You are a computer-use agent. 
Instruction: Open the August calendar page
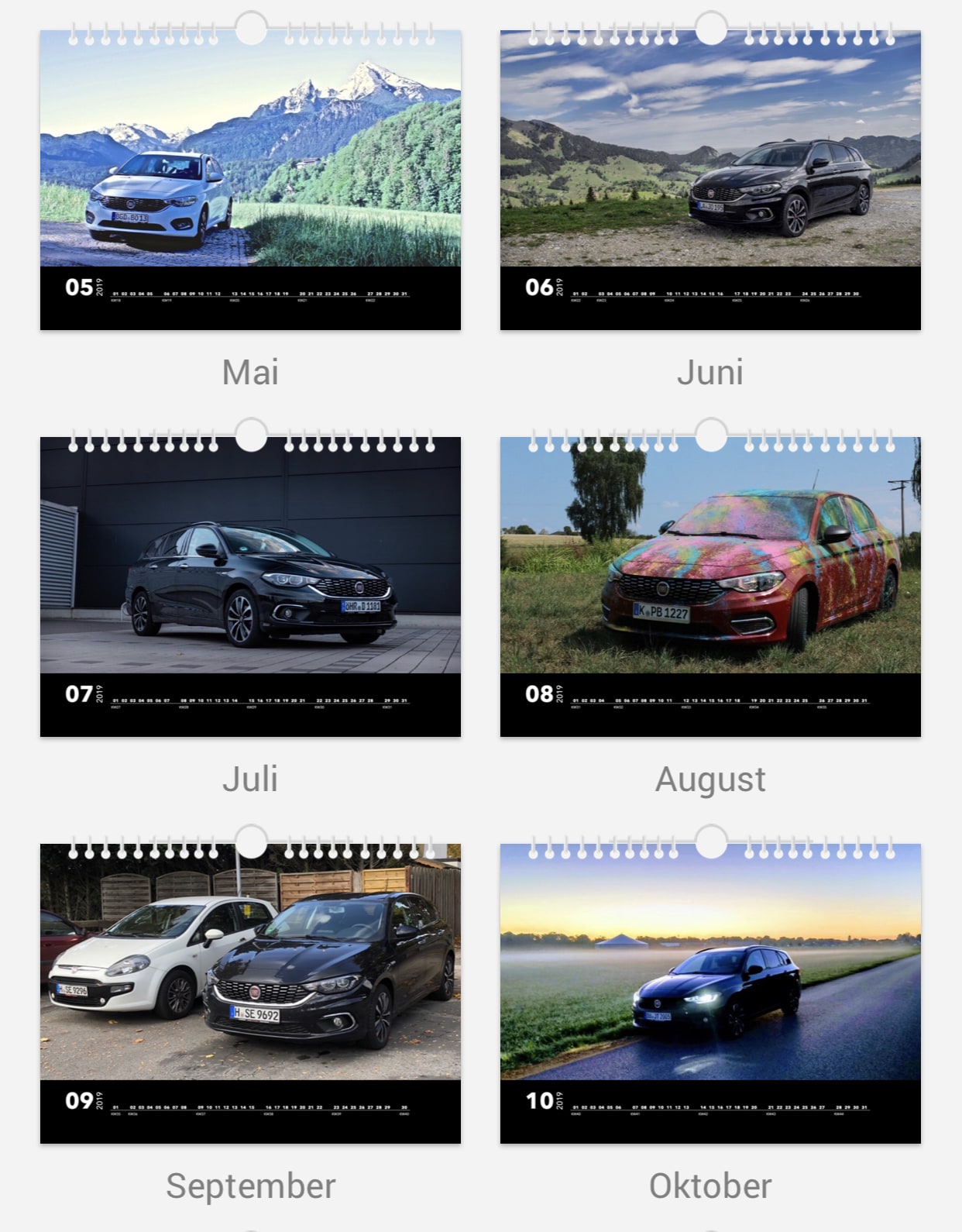pyautogui.click(x=710, y=587)
